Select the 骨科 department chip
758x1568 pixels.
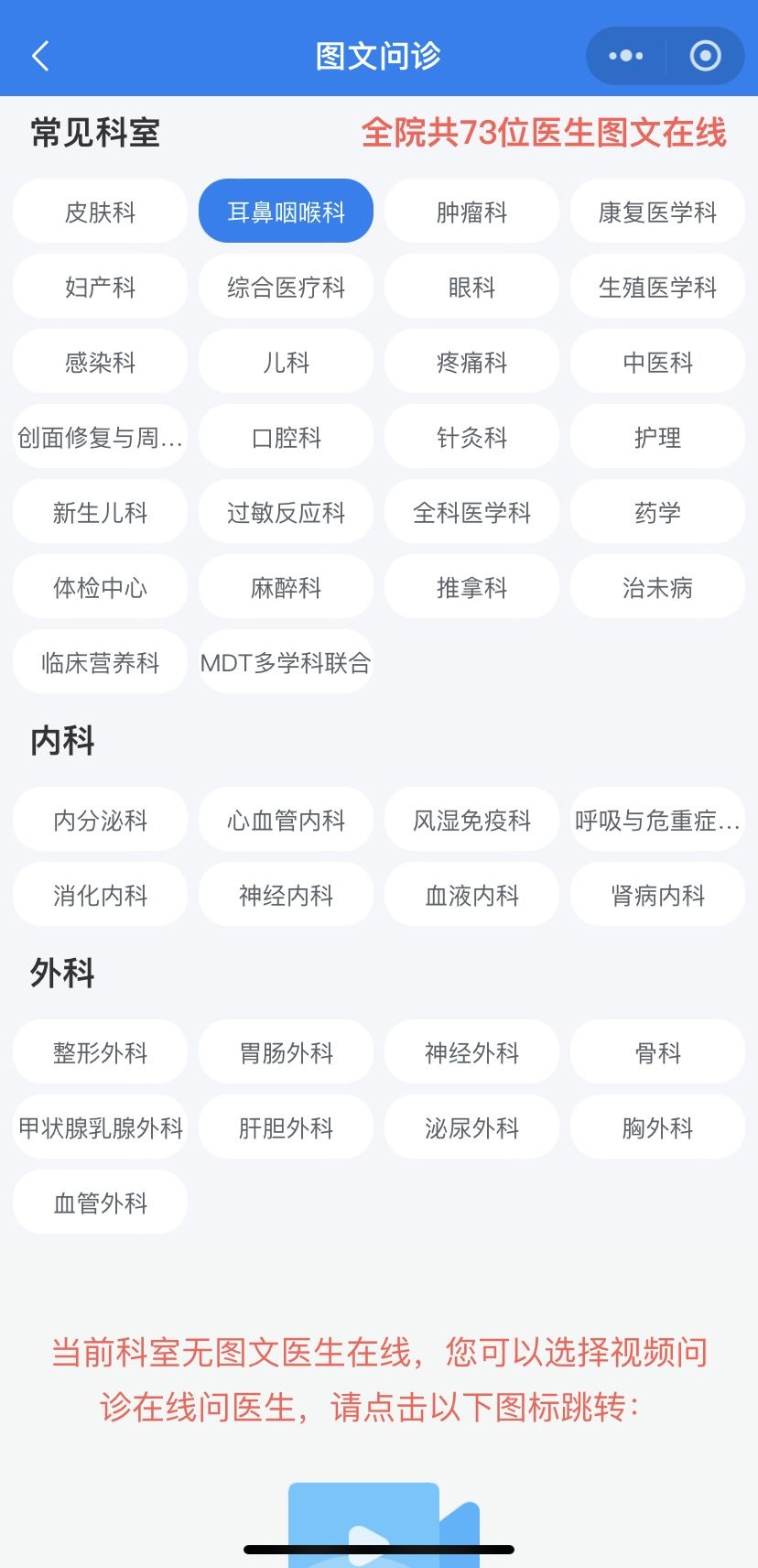click(x=657, y=1052)
